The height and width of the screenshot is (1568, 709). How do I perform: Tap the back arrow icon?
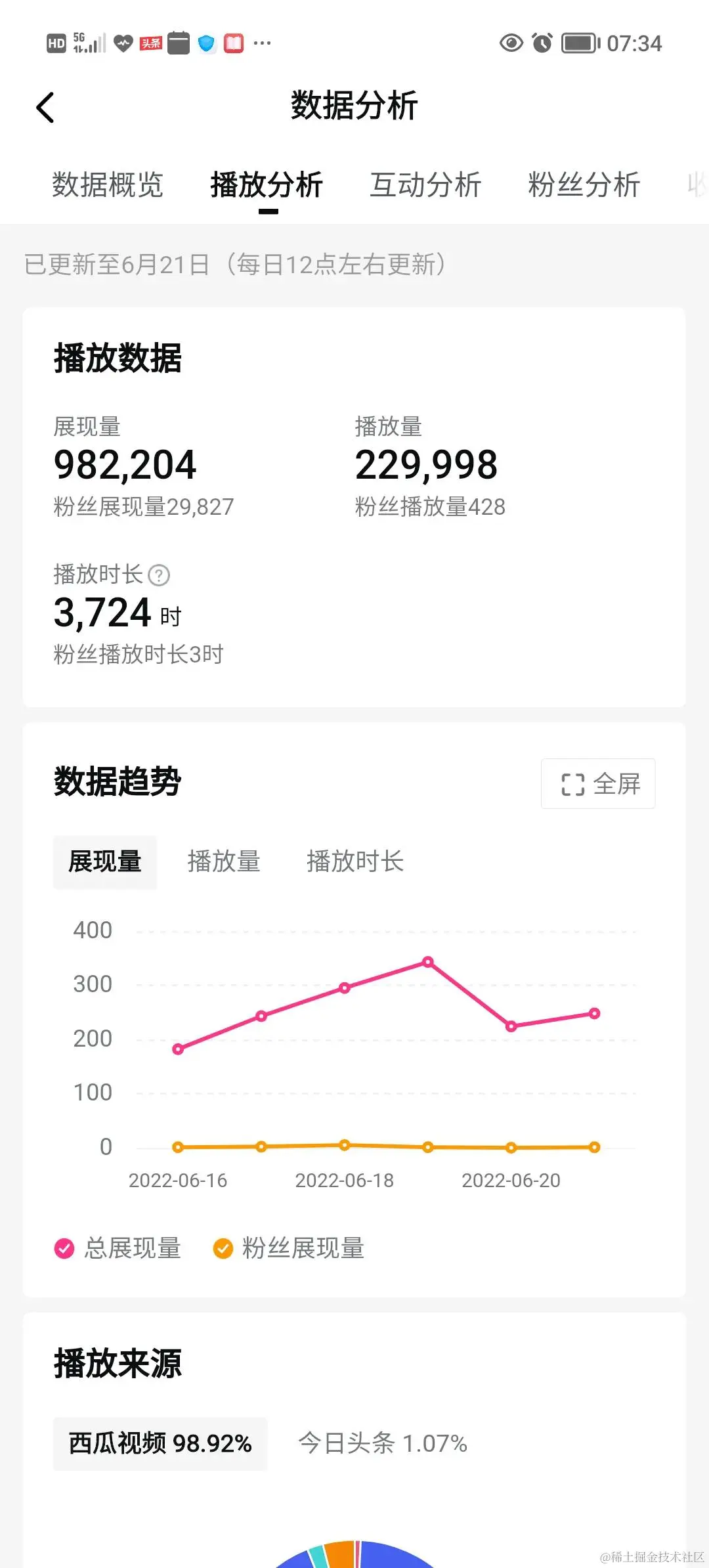pyautogui.click(x=45, y=106)
